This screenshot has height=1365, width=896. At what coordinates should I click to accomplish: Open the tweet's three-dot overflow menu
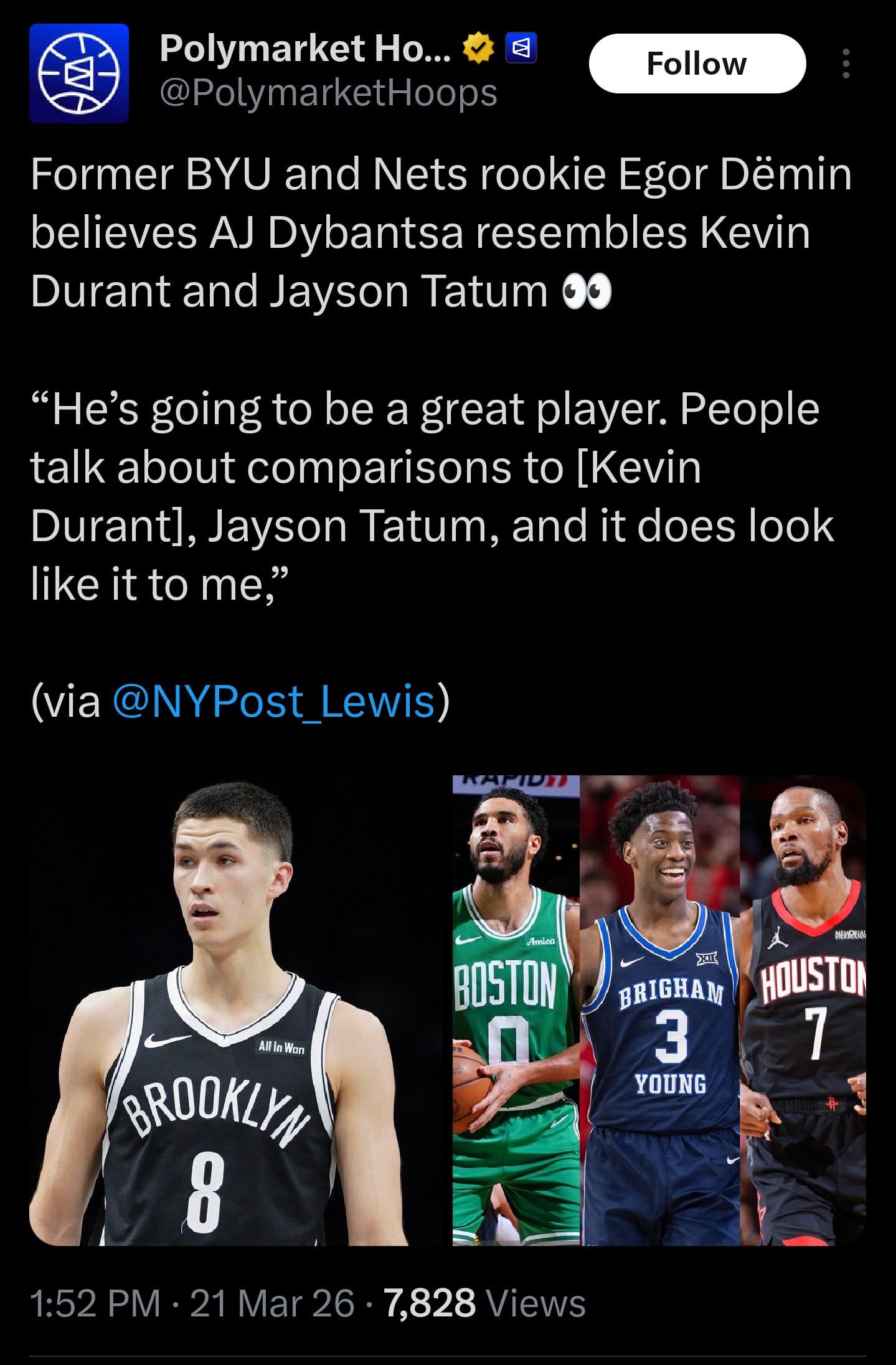(x=845, y=64)
